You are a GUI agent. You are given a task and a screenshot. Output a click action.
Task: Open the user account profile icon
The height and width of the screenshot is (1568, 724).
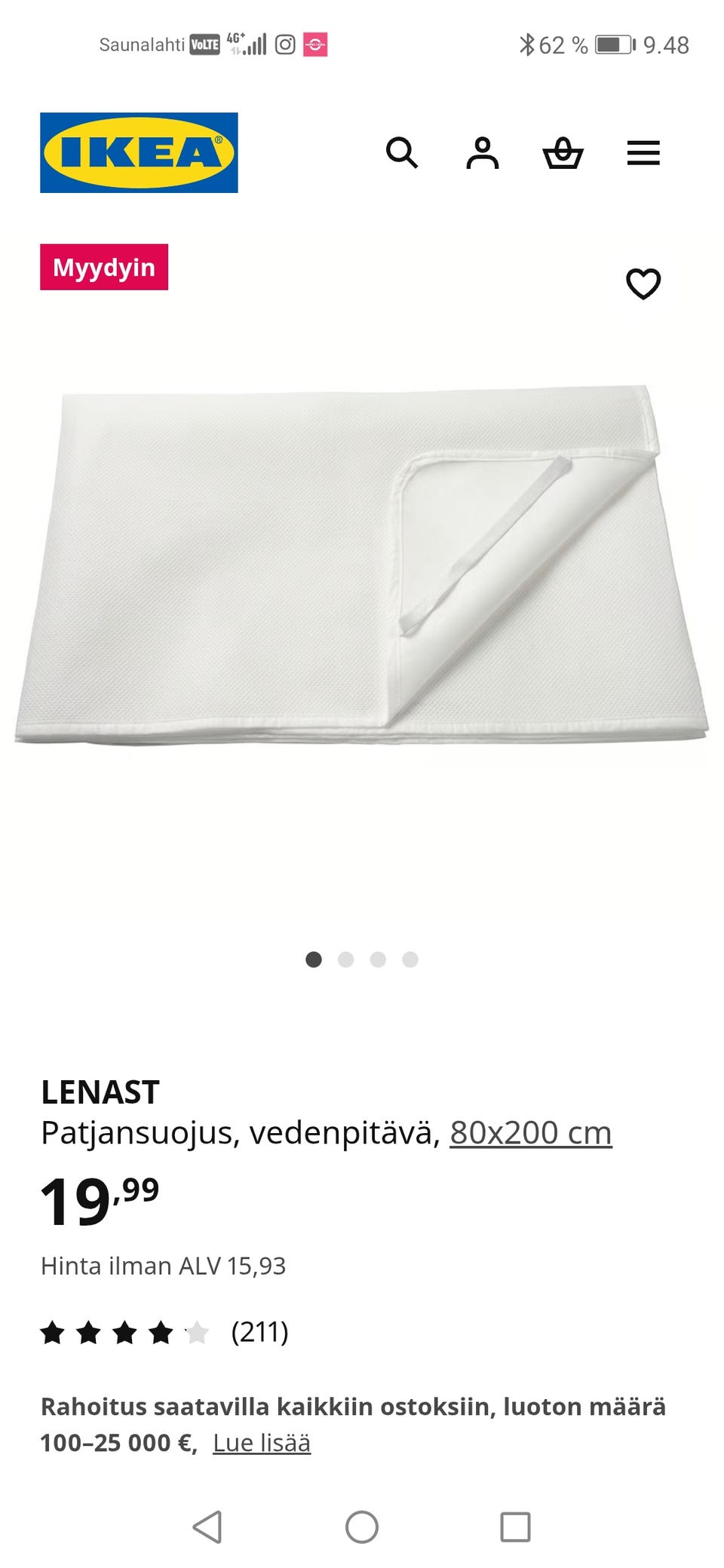[x=483, y=153]
